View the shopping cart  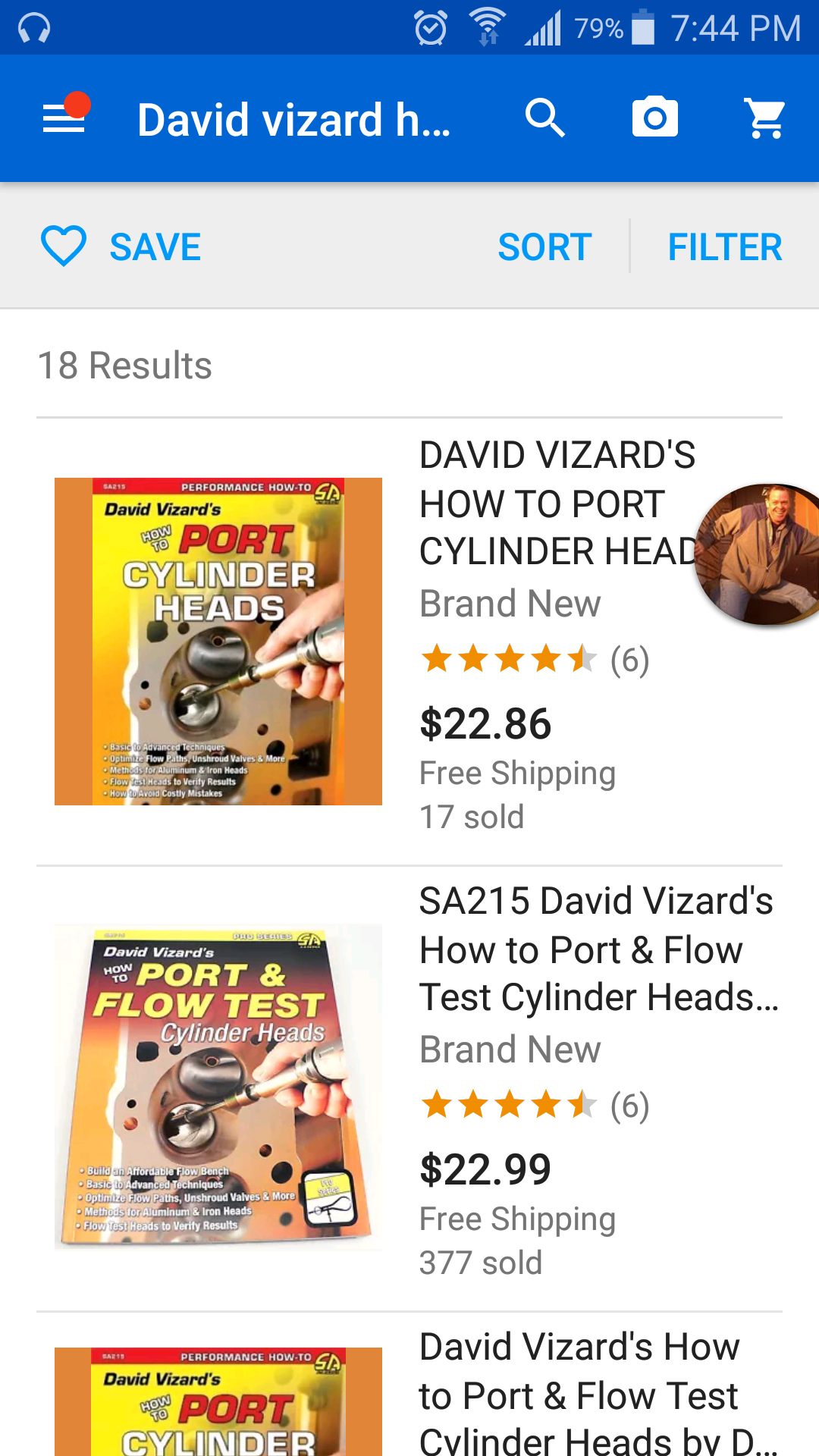(766, 119)
